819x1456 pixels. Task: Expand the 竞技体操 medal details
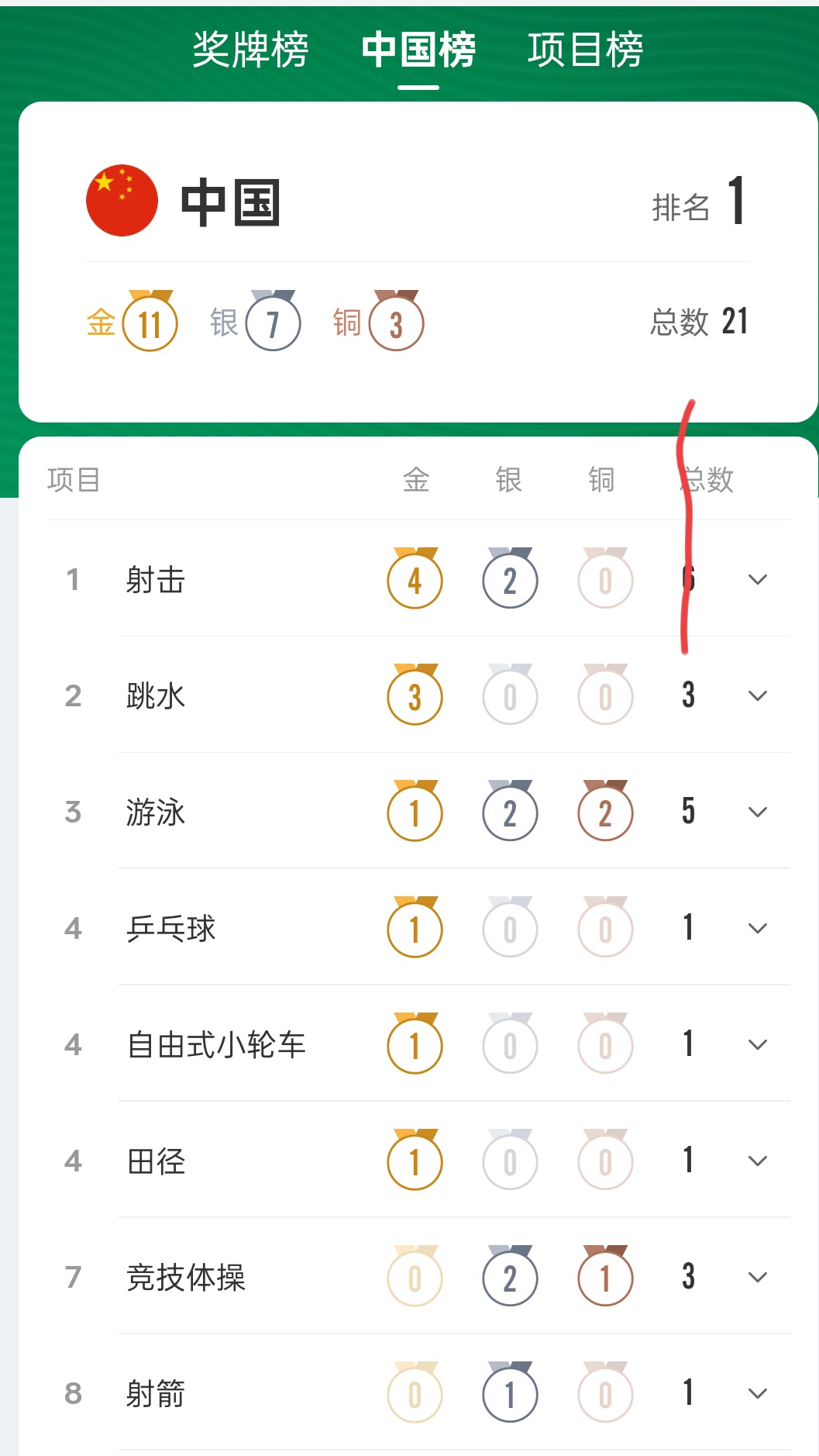point(758,1277)
